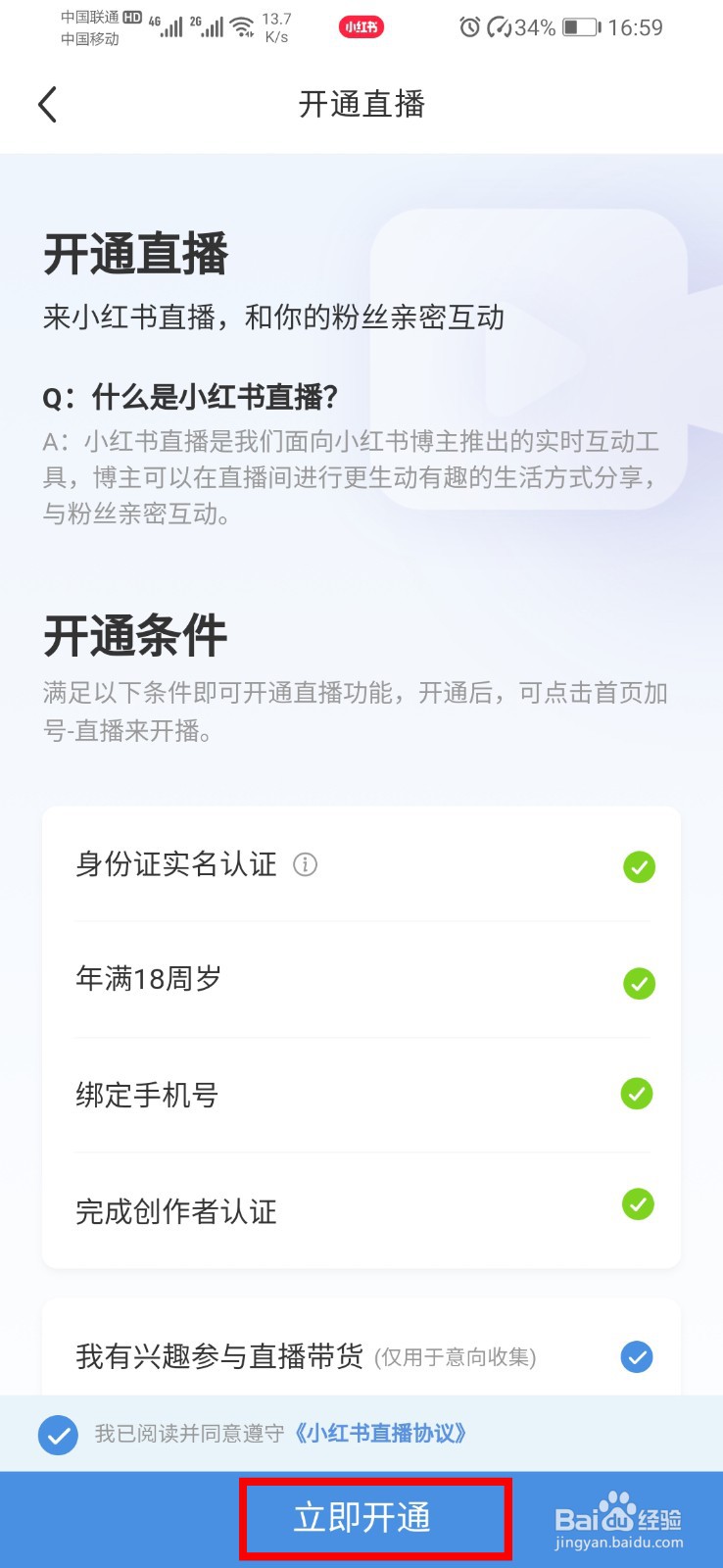The width and height of the screenshot is (723, 1568).
Task: Open the 《小红书直播协议》 agreement link
Action: pos(383,1434)
